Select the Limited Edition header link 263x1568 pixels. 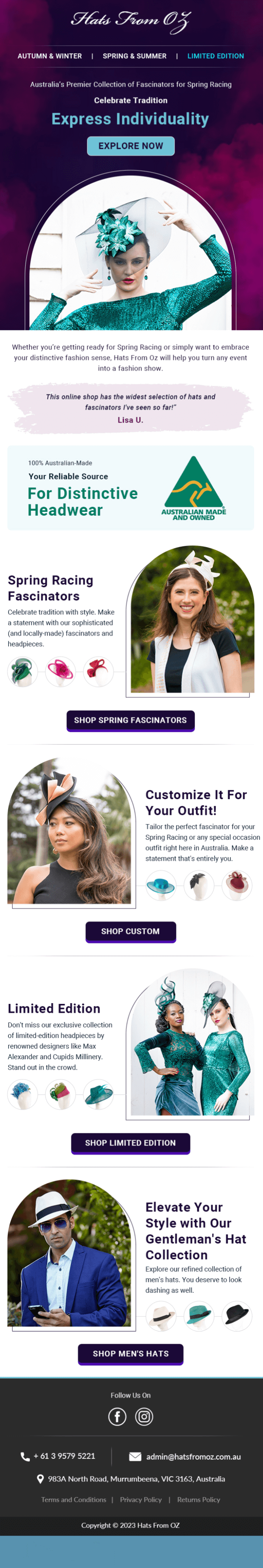point(215,56)
